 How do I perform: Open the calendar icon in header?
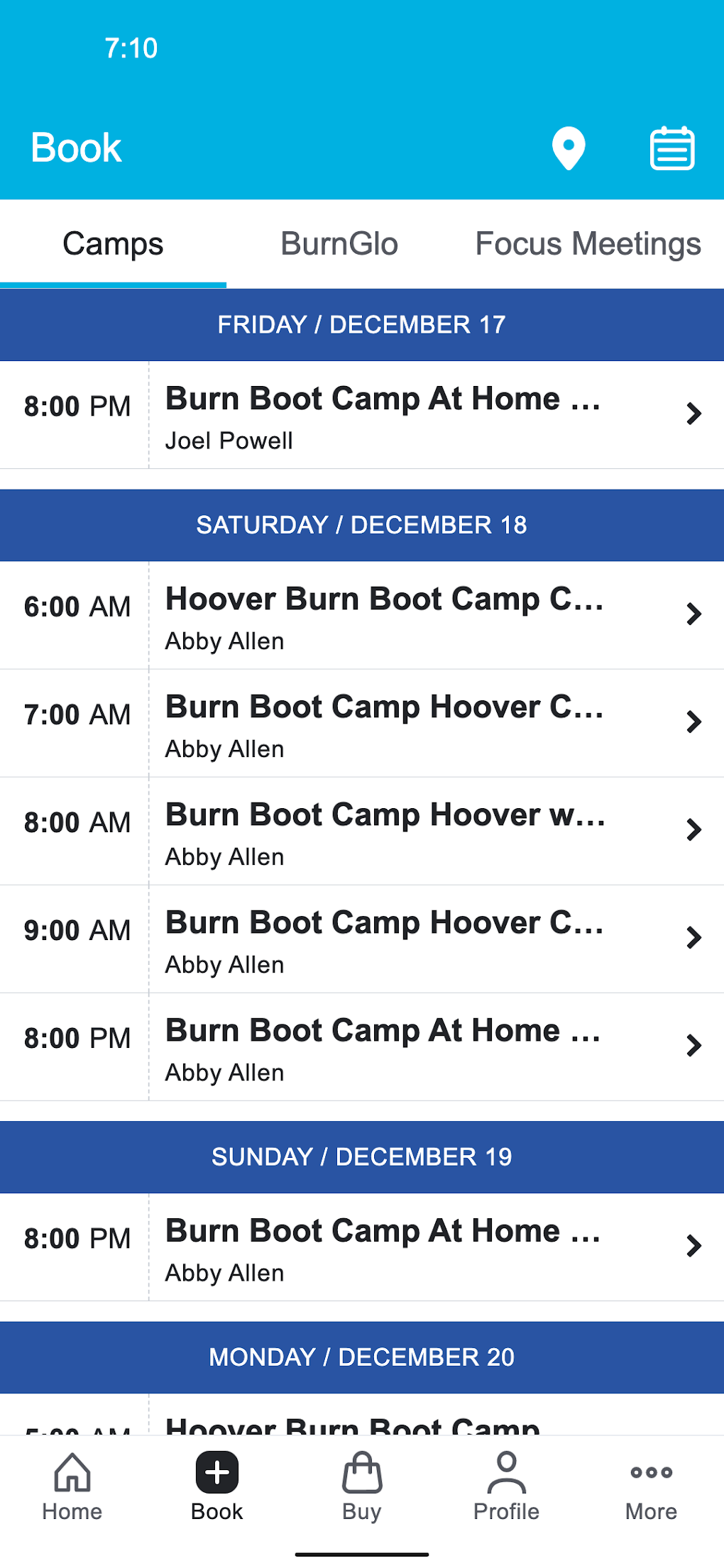pyautogui.click(x=671, y=148)
